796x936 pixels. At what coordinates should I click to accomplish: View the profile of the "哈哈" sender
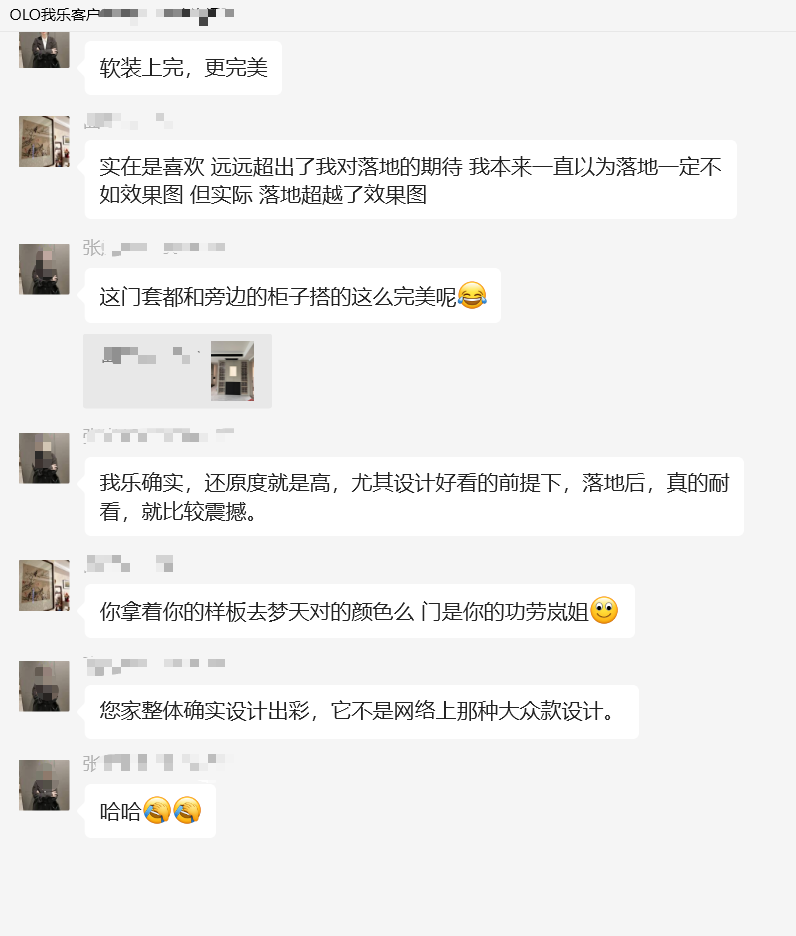[x=44, y=785]
